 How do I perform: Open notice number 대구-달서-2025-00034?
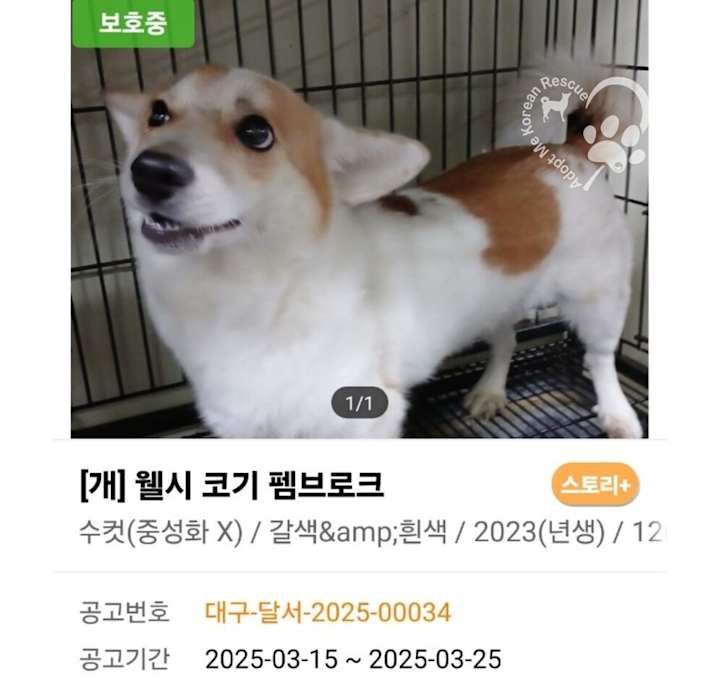pyautogui.click(x=327, y=612)
